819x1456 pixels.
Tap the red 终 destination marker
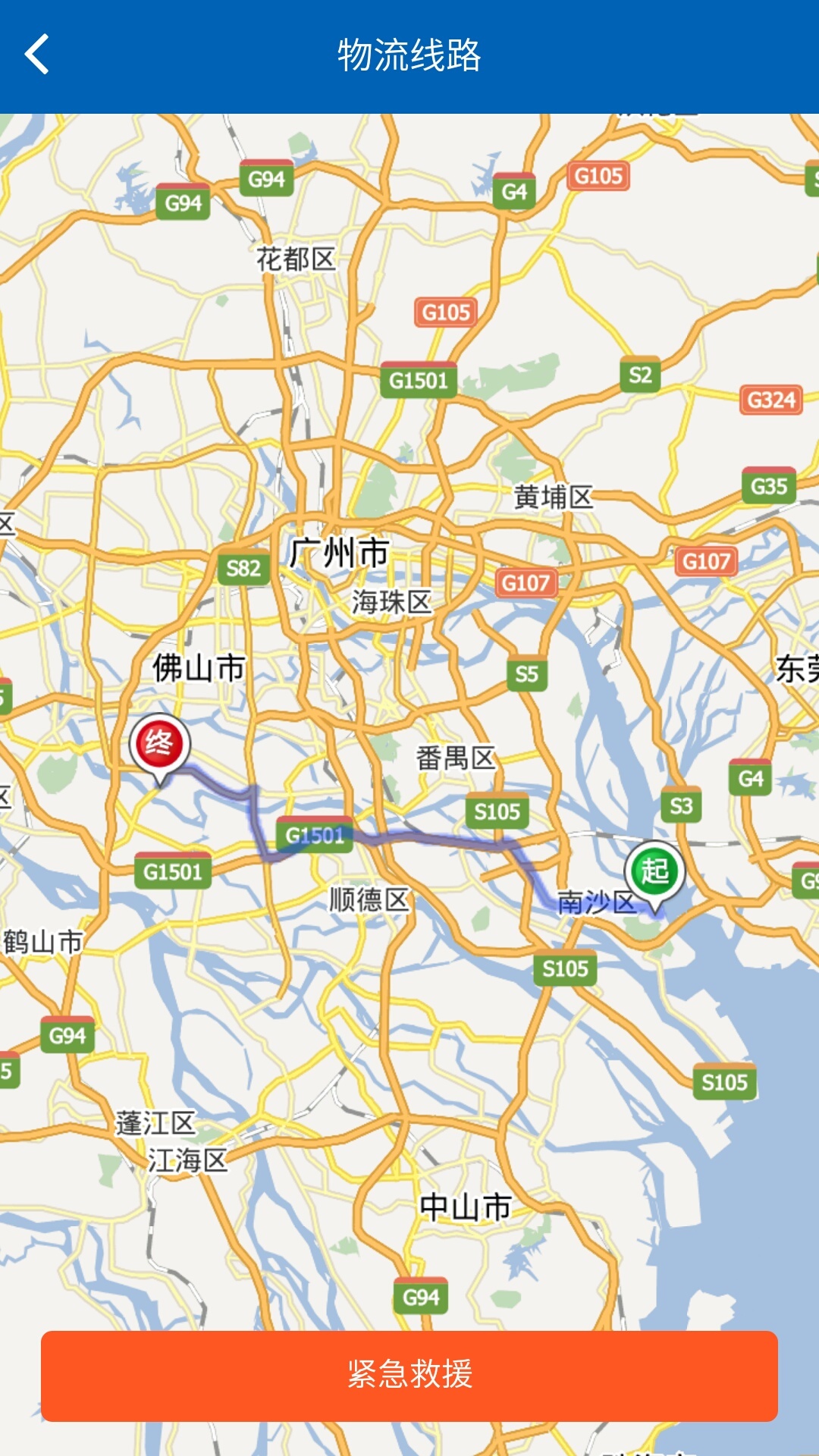pos(159,745)
